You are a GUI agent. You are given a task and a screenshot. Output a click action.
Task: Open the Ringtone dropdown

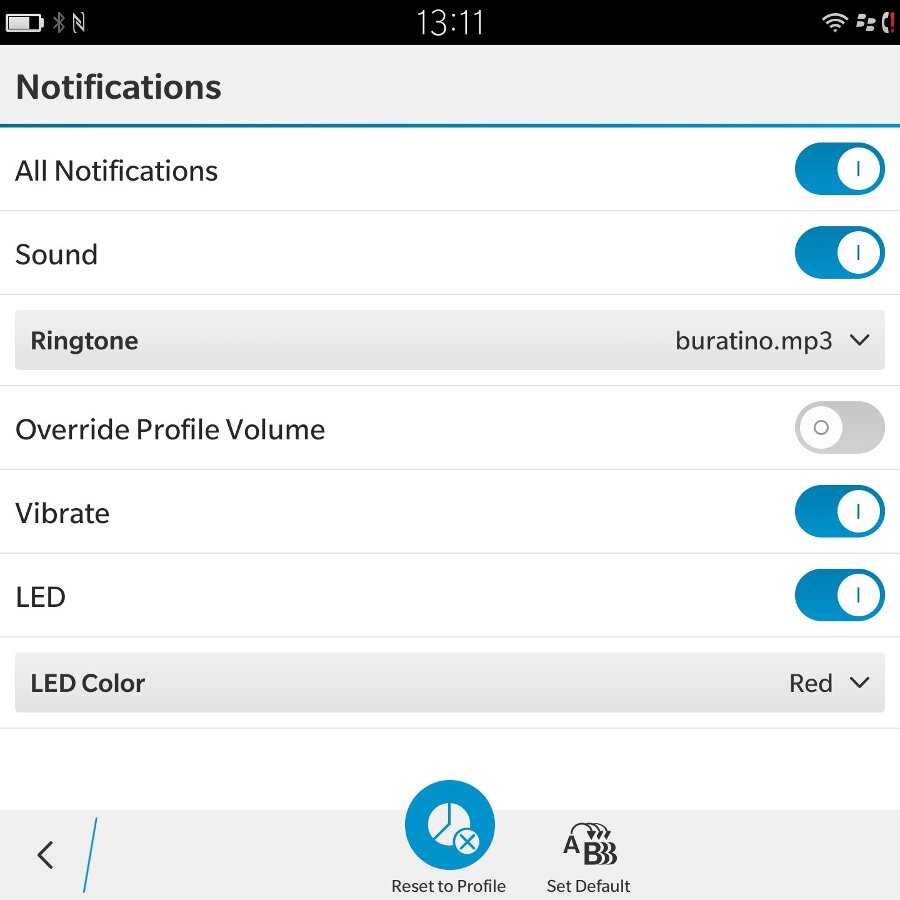(x=450, y=341)
